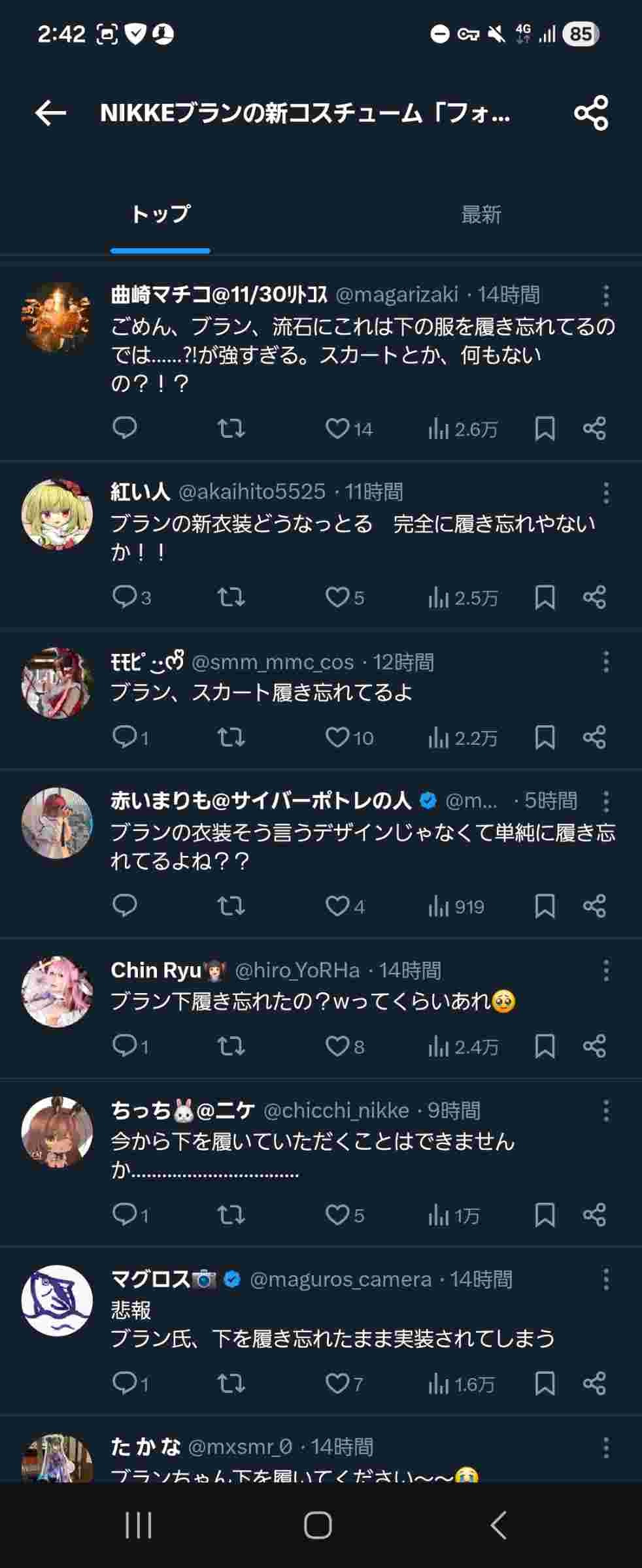The width and height of the screenshot is (642, 1568).
Task: Reply to @chicchi_nikke's post
Action: [124, 1215]
